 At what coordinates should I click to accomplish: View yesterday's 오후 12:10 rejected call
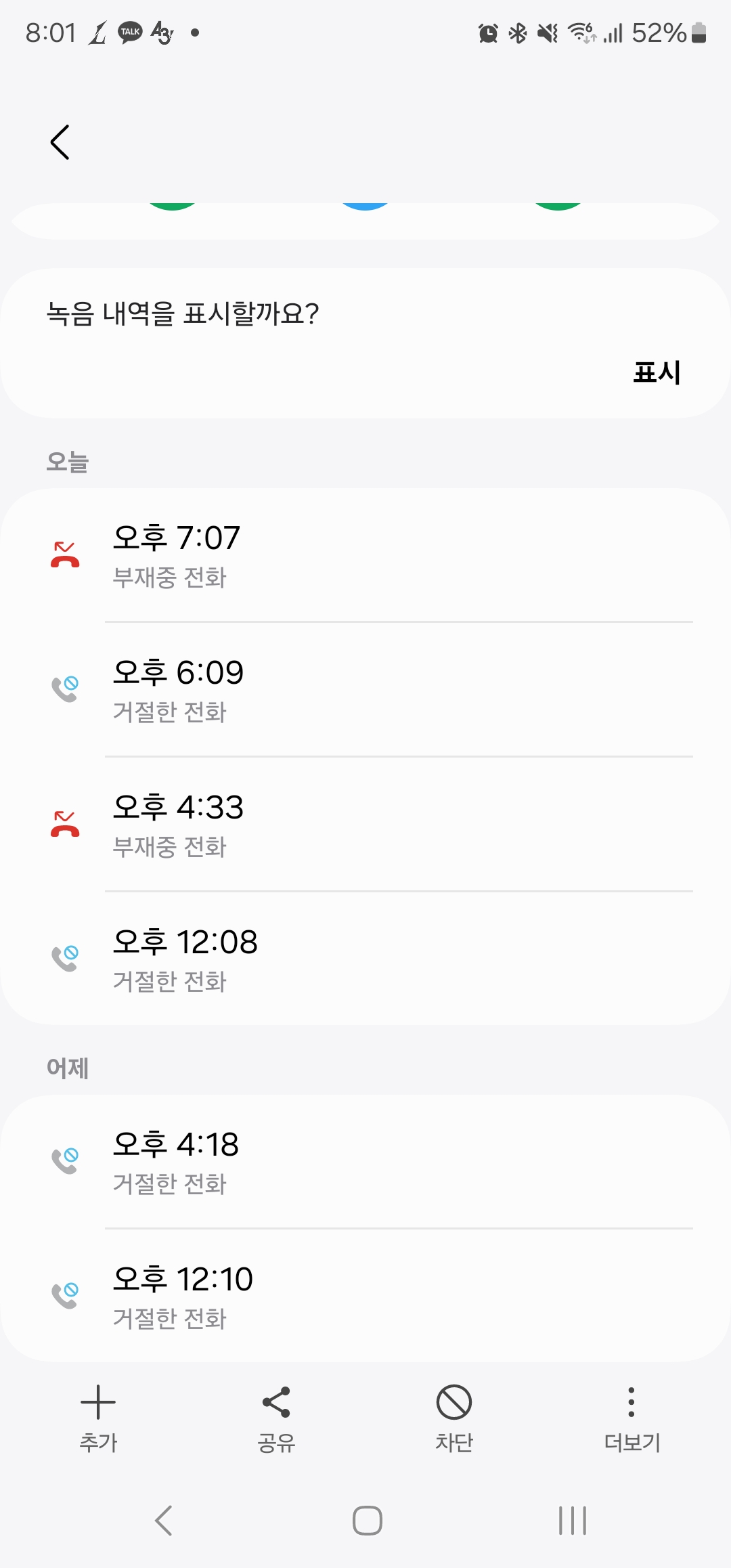[x=365, y=1297]
